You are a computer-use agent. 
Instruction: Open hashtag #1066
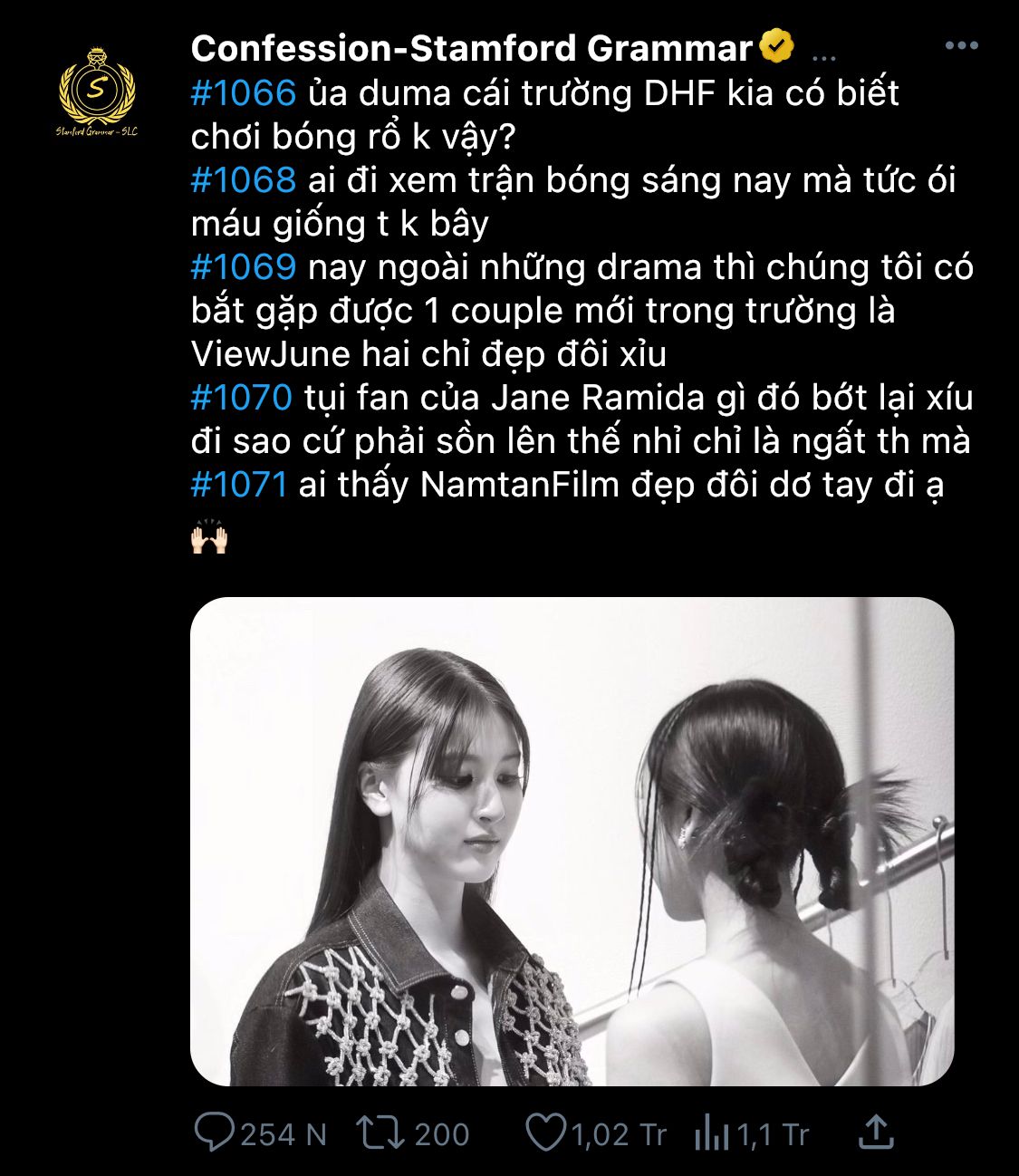point(244,92)
